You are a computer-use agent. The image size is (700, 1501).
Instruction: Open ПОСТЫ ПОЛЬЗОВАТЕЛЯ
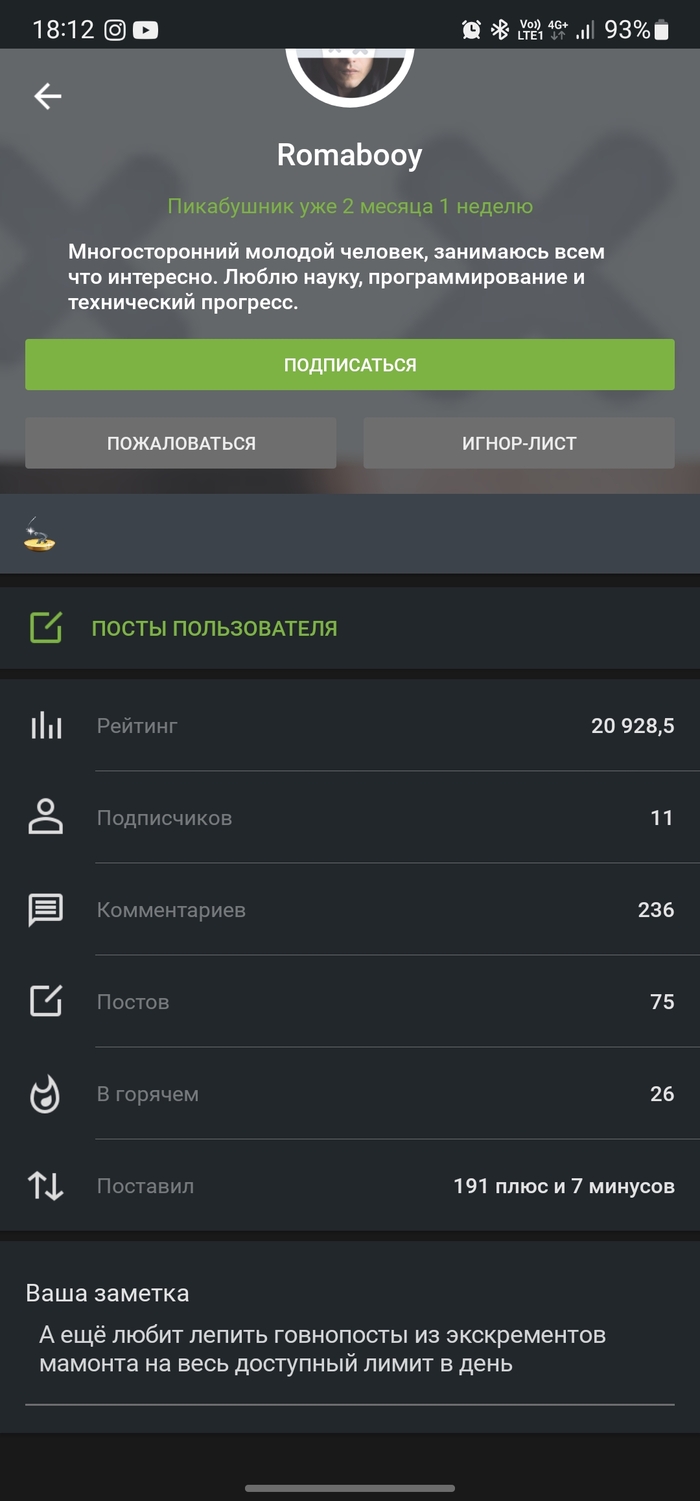(x=214, y=628)
